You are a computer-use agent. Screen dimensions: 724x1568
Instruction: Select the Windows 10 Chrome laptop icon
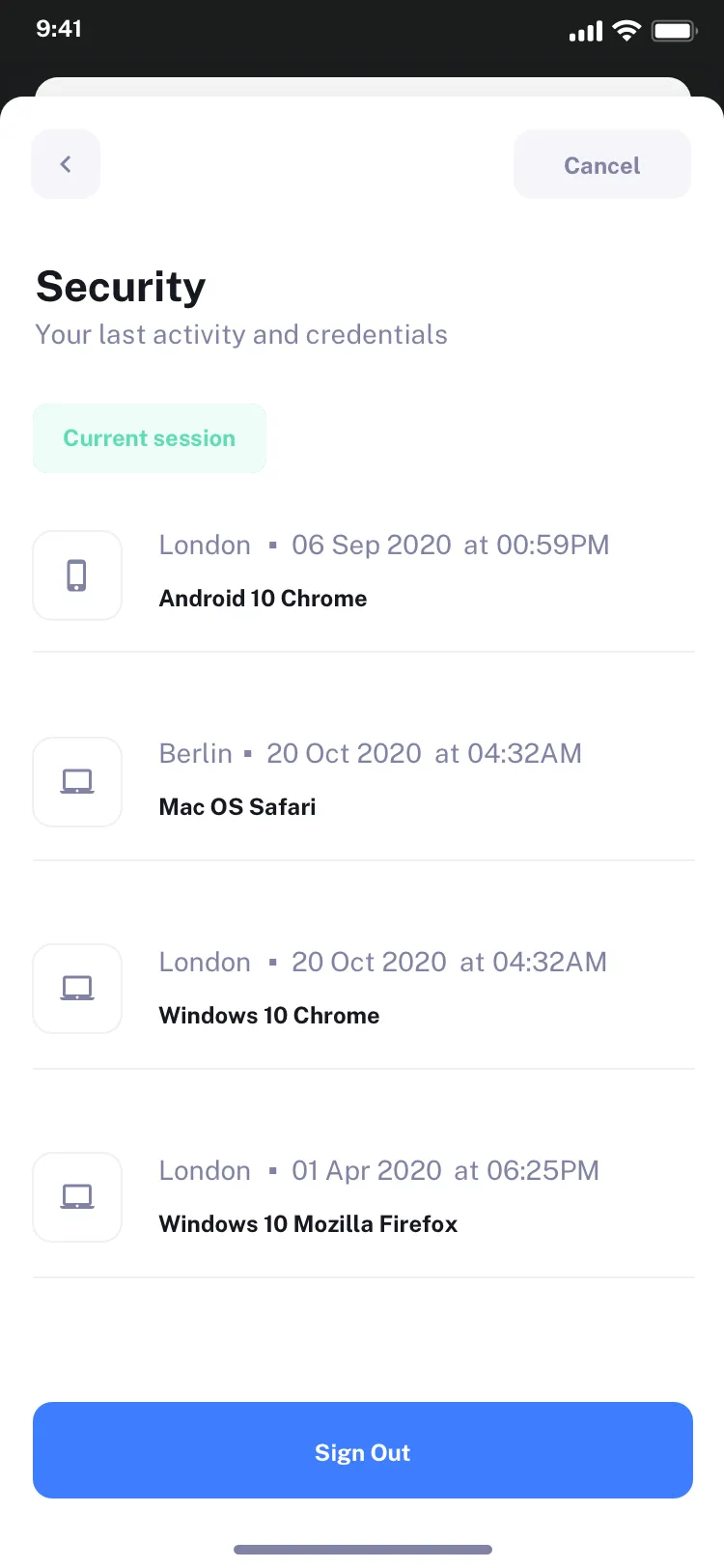pyautogui.click(x=77, y=988)
